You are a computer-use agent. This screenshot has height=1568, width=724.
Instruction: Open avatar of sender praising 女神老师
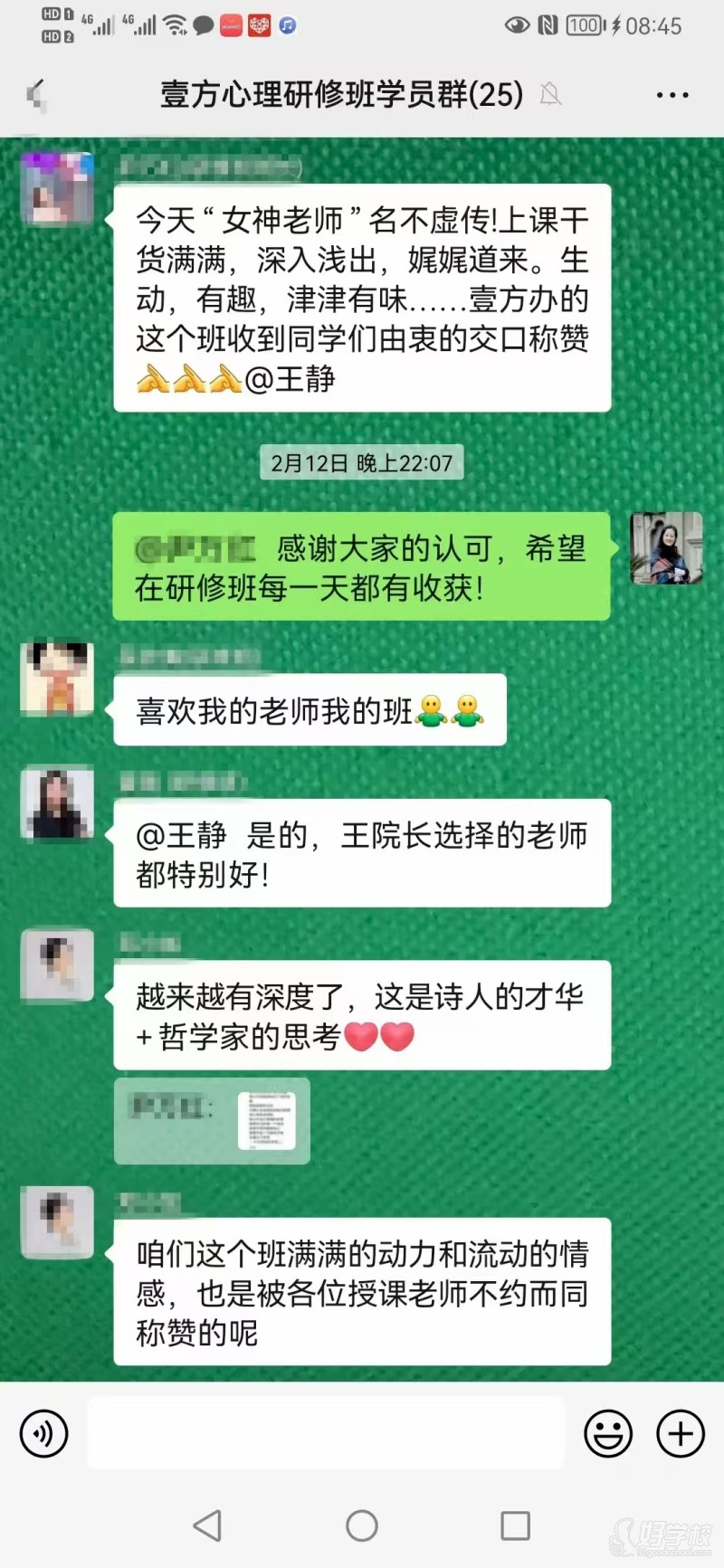57,189
